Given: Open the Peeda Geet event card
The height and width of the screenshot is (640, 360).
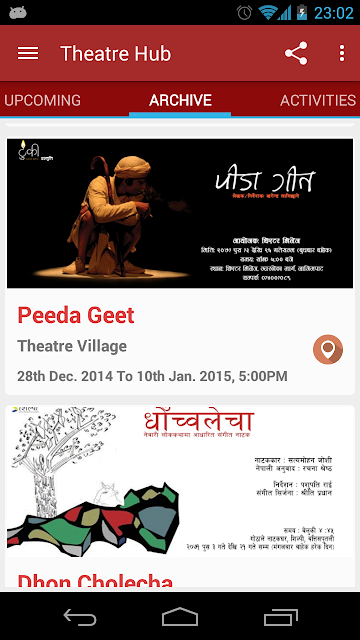Looking at the screenshot, I should tap(180, 266).
